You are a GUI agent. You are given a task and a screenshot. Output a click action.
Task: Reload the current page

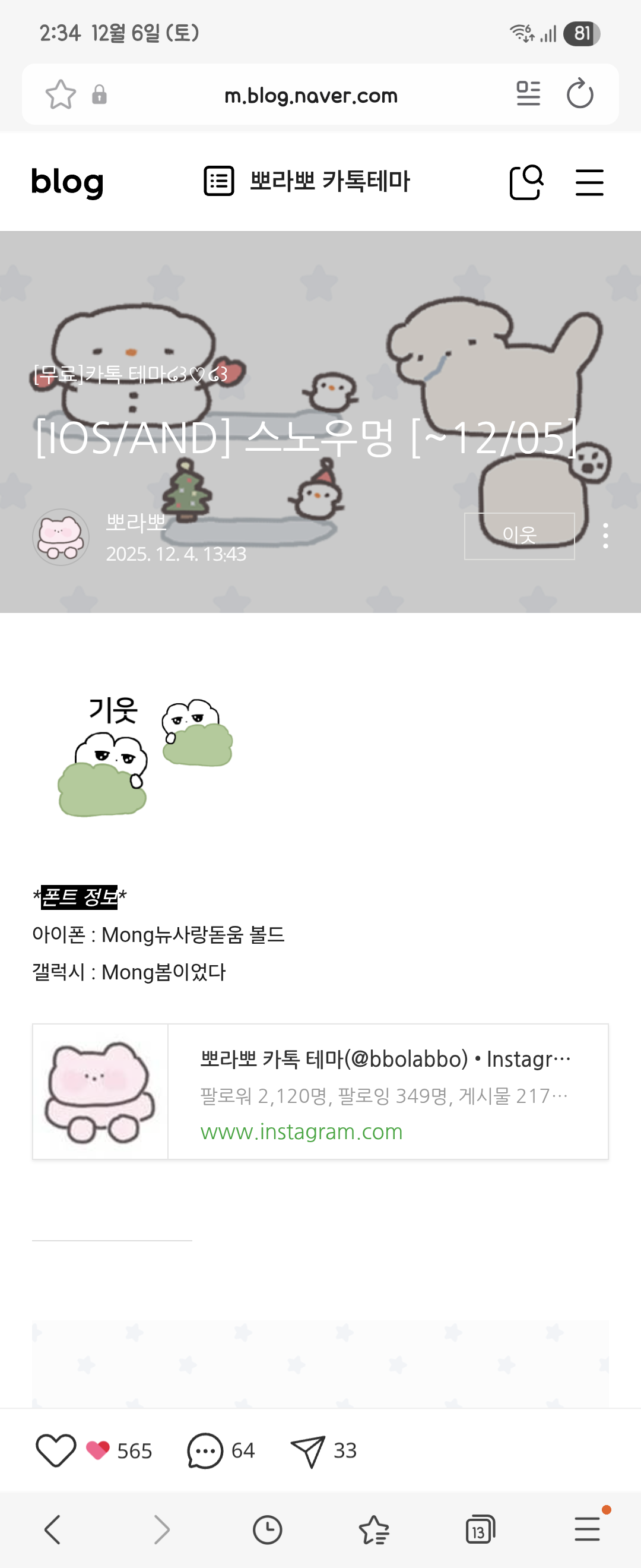[580, 94]
